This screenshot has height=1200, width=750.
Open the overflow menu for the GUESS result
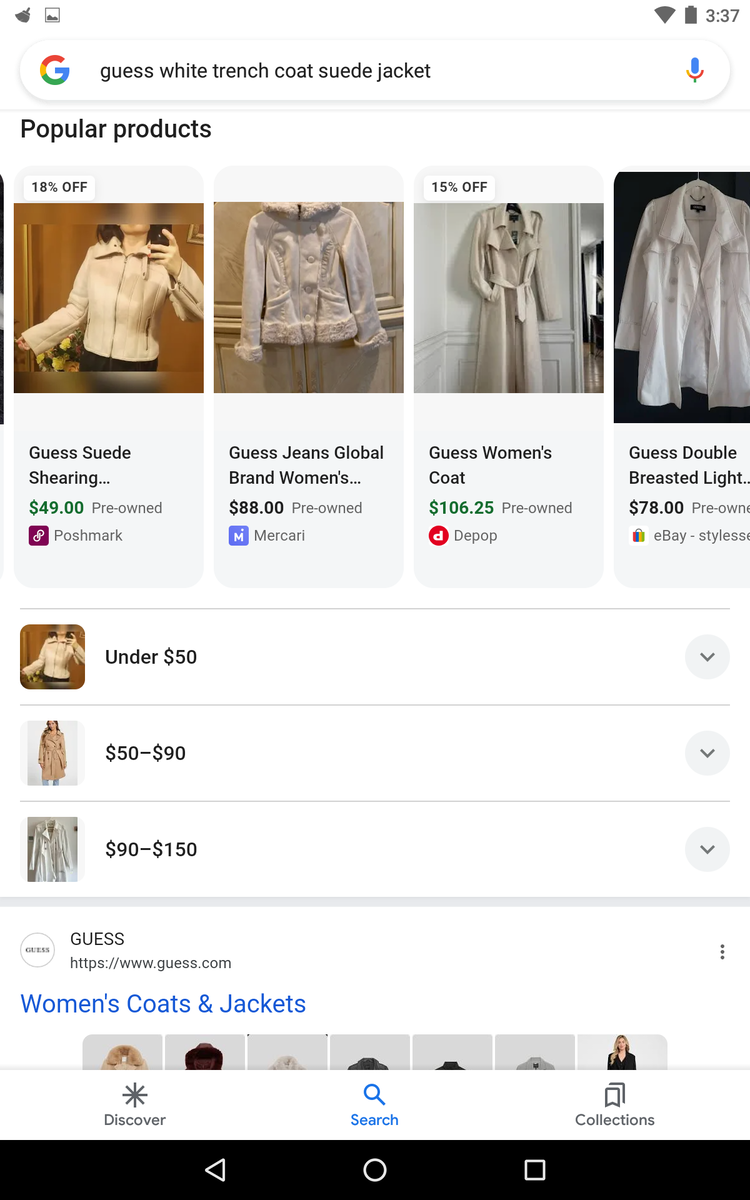tap(722, 952)
